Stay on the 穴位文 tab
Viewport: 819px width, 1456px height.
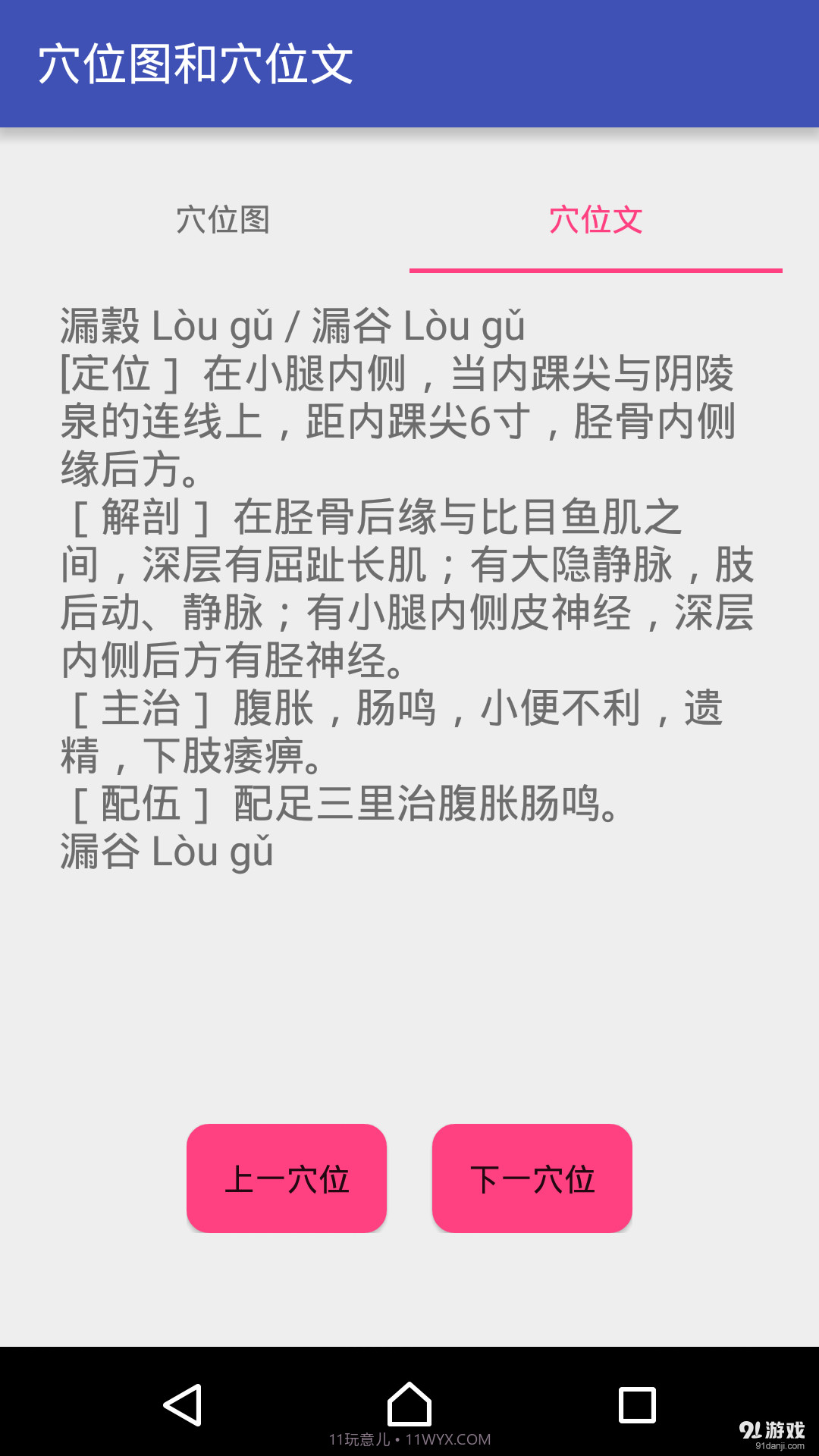(595, 221)
